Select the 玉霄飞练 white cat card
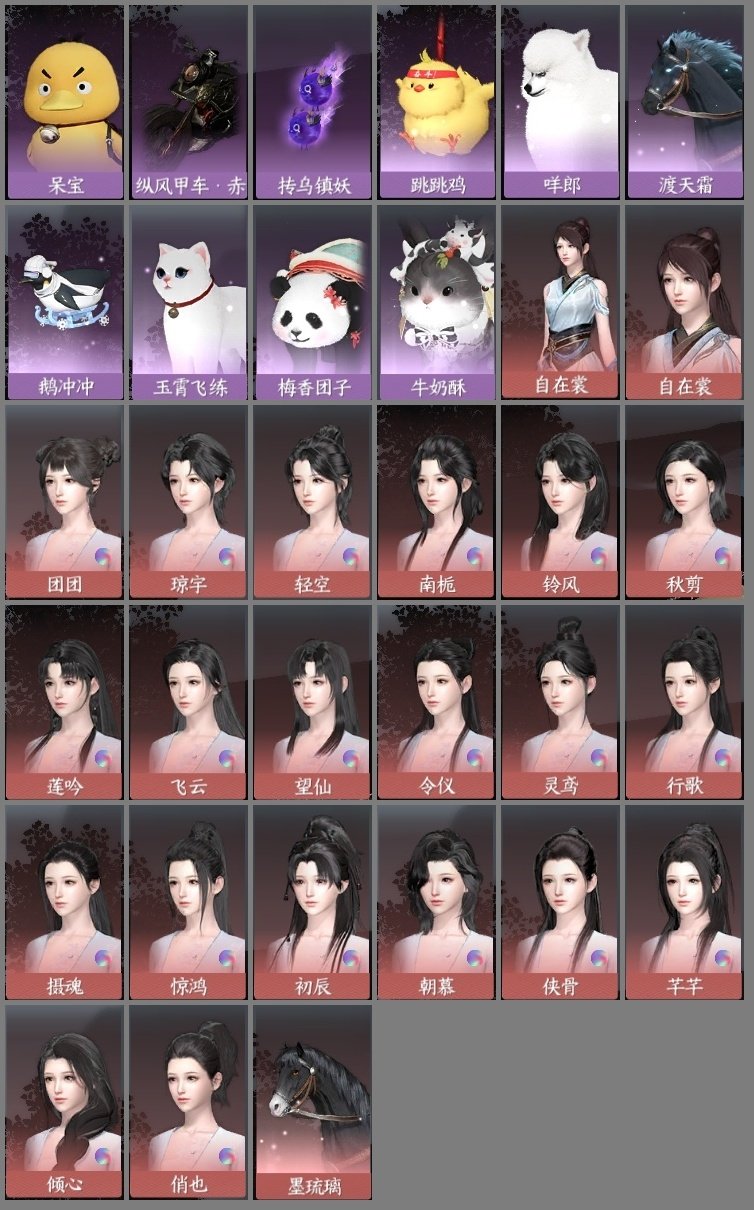754x1210 pixels. (190, 300)
